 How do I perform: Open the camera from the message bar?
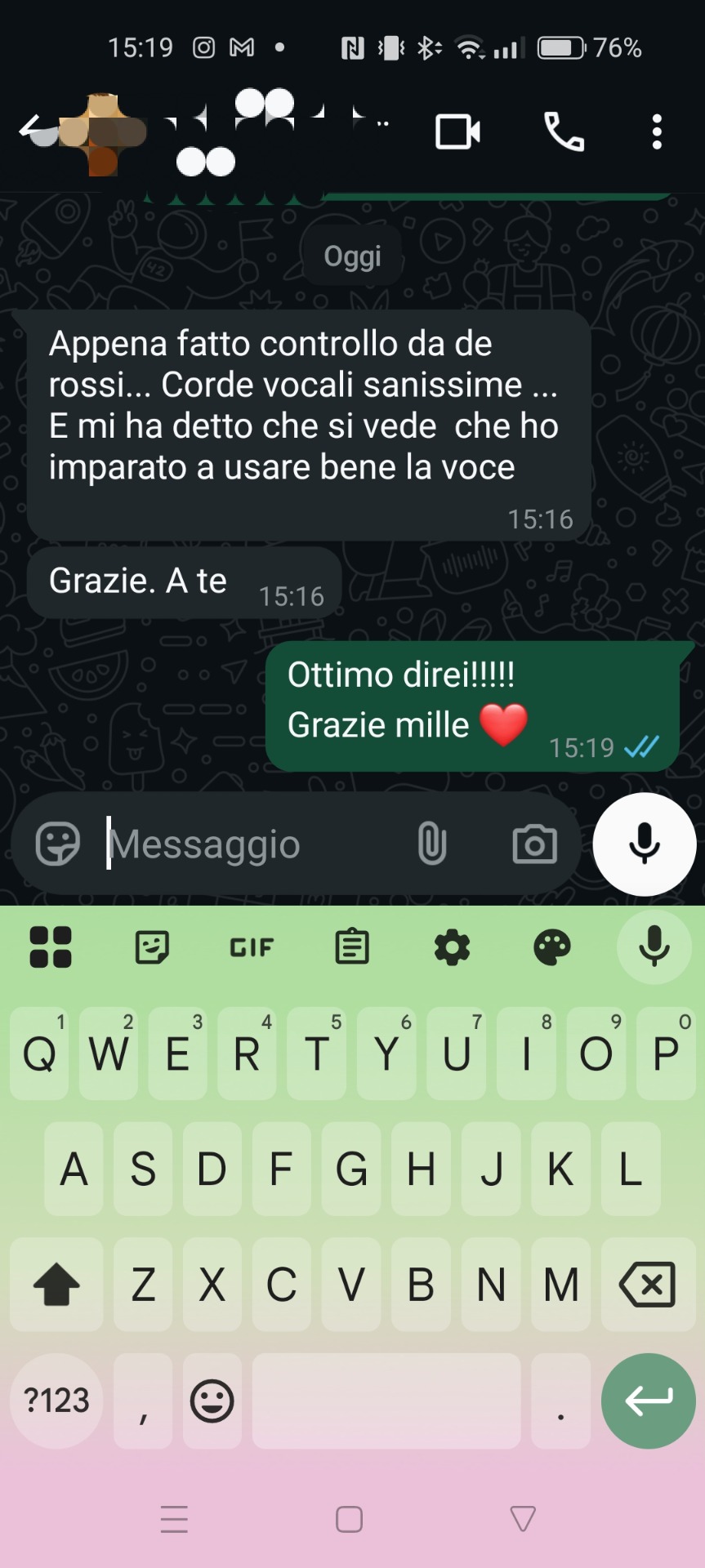tap(535, 844)
